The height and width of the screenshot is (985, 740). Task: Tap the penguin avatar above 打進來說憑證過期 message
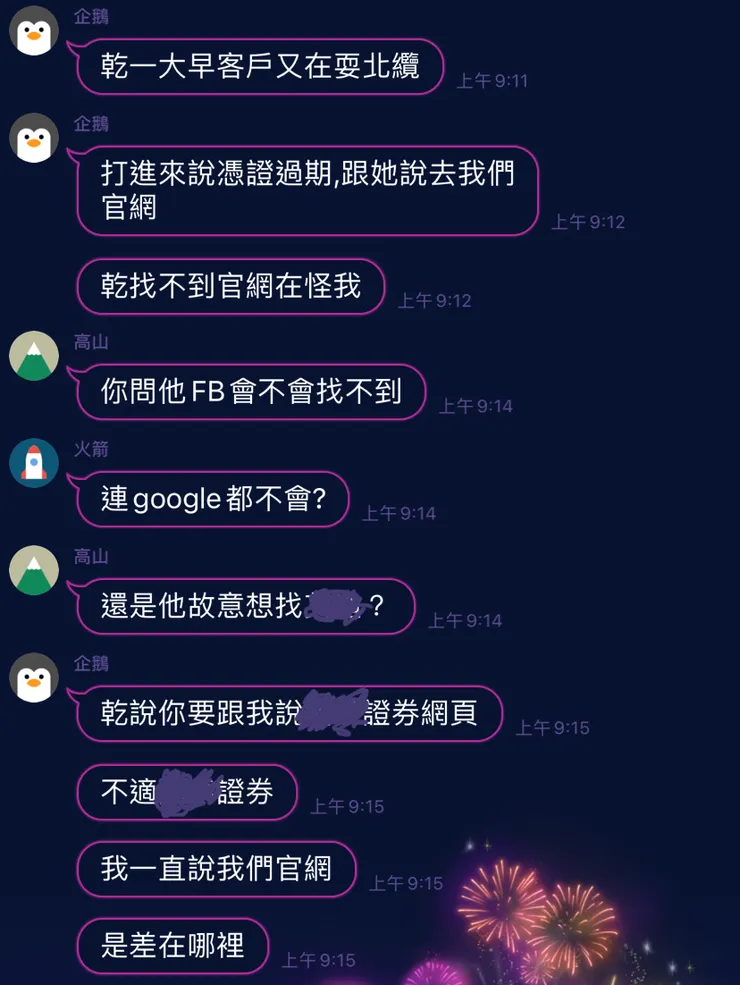click(33, 138)
